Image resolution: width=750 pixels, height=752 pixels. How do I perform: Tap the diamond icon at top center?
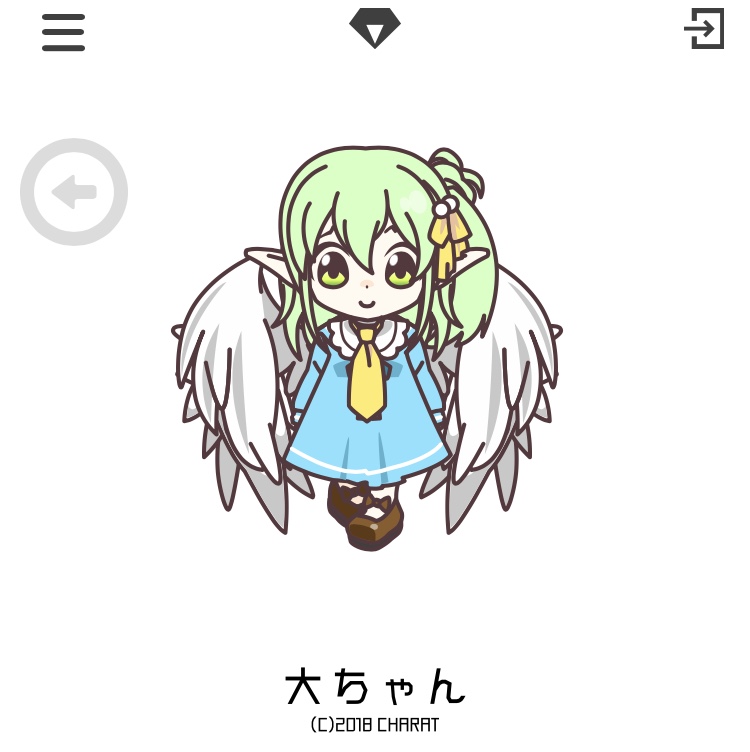coord(375,28)
